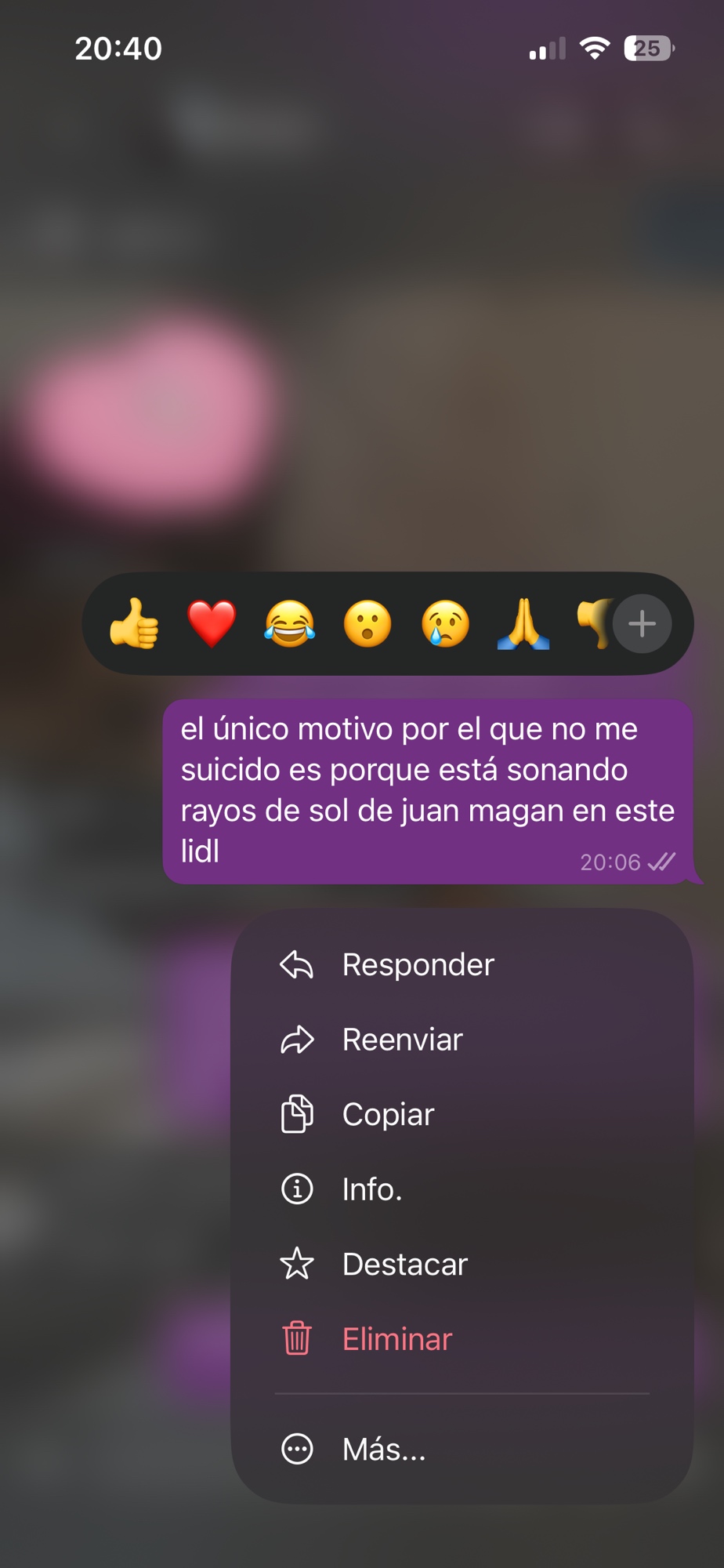Image resolution: width=724 pixels, height=1568 pixels.
Task: Open Más... for more options
Action: [383, 1450]
